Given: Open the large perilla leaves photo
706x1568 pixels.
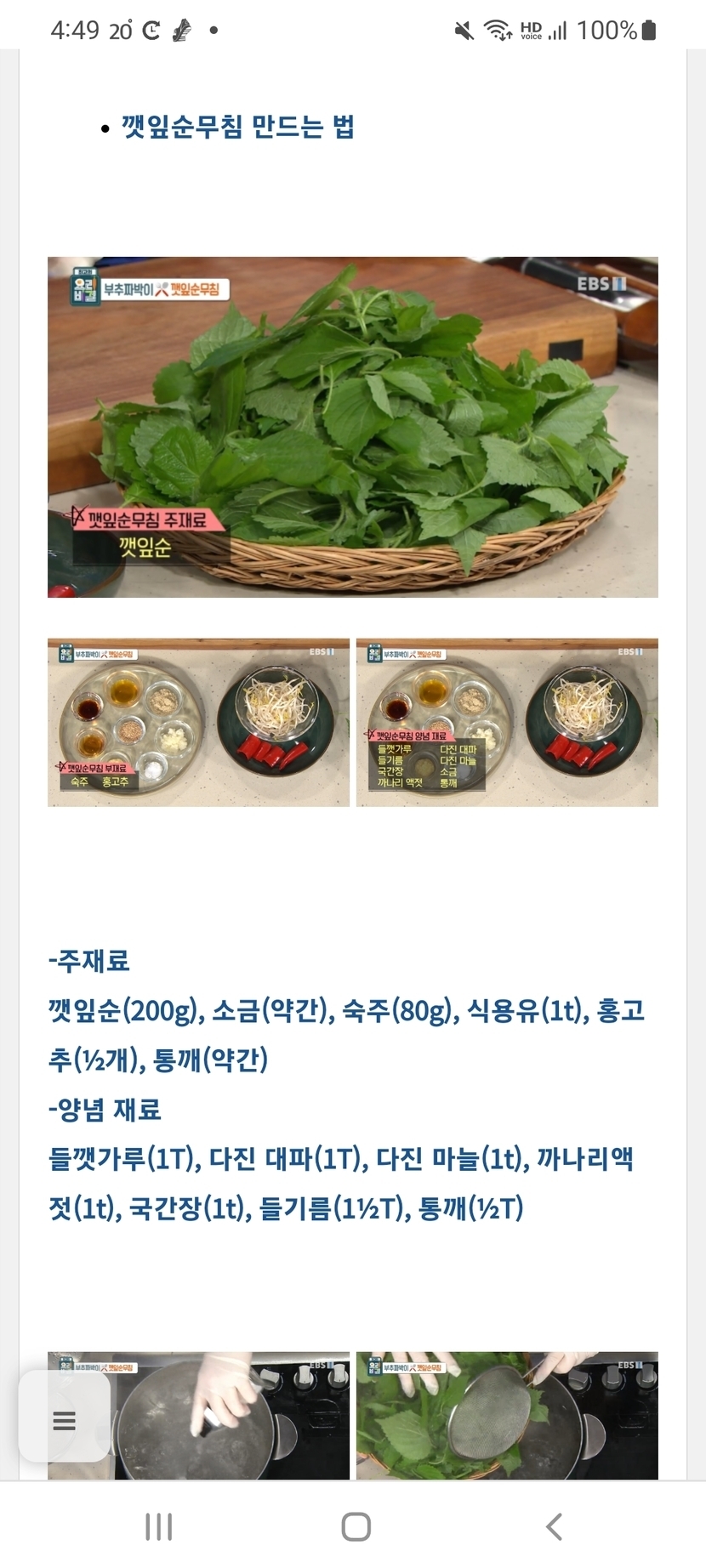Looking at the screenshot, I should click(x=352, y=427).
